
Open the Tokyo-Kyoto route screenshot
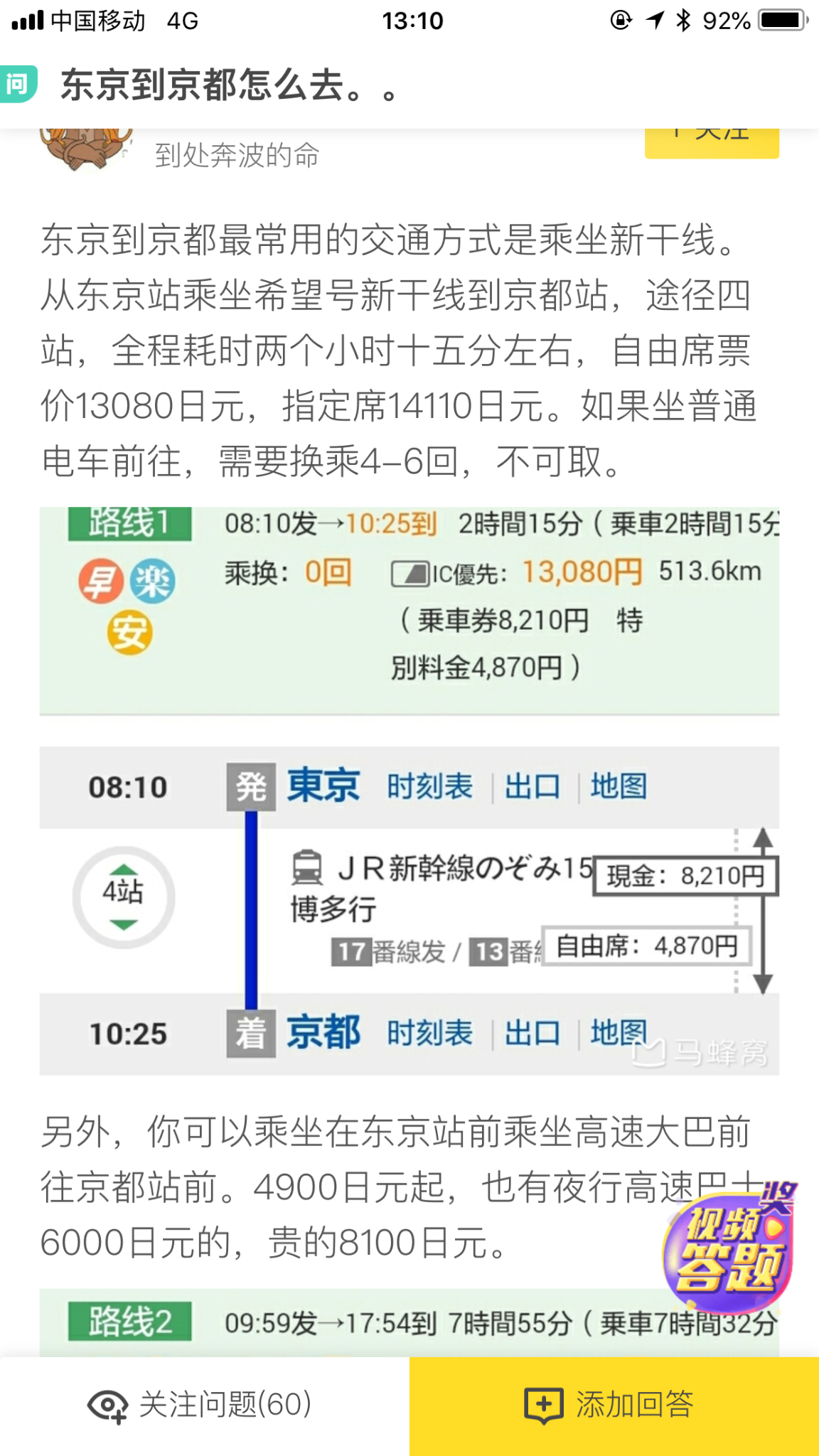tap(409, 789)
